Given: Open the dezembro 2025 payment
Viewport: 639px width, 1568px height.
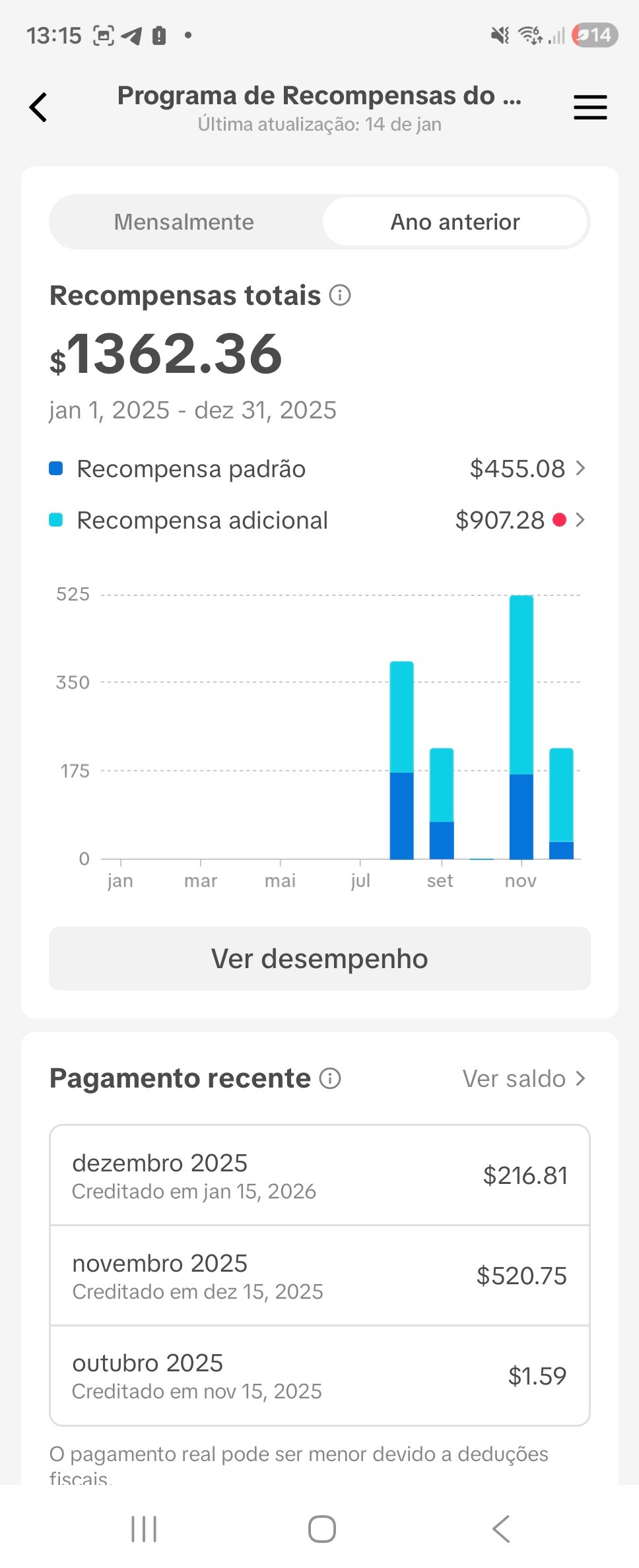Looking at the screenshot, I should (319, 1175).
